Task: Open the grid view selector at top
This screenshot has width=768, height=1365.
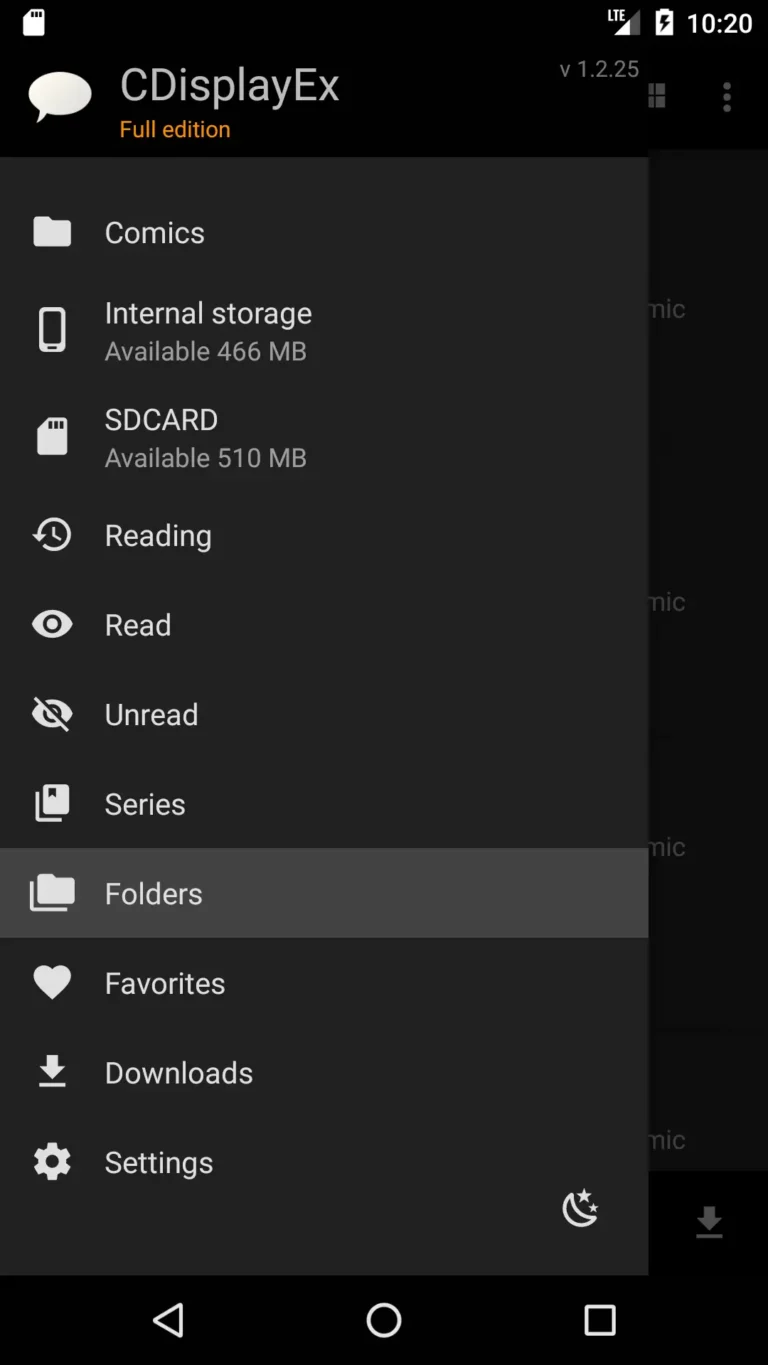Action: pos(656,97)
